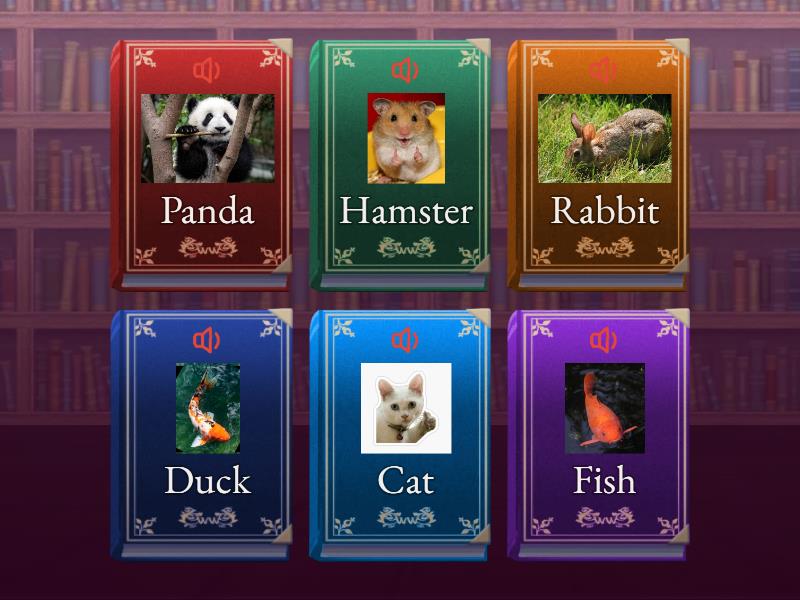Play the sound on the Panda book
800x600 pixels.
[206, 71]
